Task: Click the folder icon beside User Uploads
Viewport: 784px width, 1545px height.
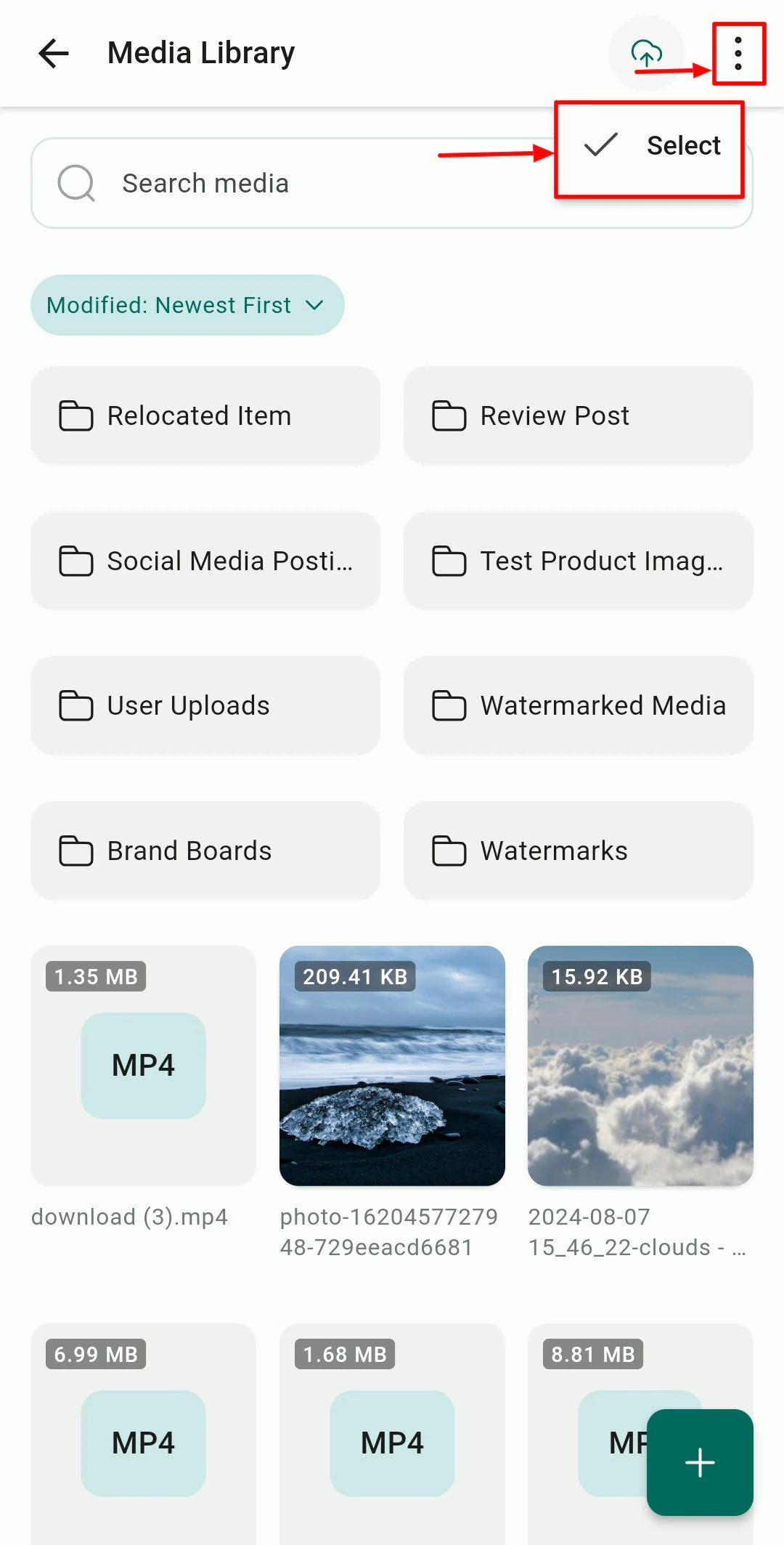Action: click(x=75, y=705)
